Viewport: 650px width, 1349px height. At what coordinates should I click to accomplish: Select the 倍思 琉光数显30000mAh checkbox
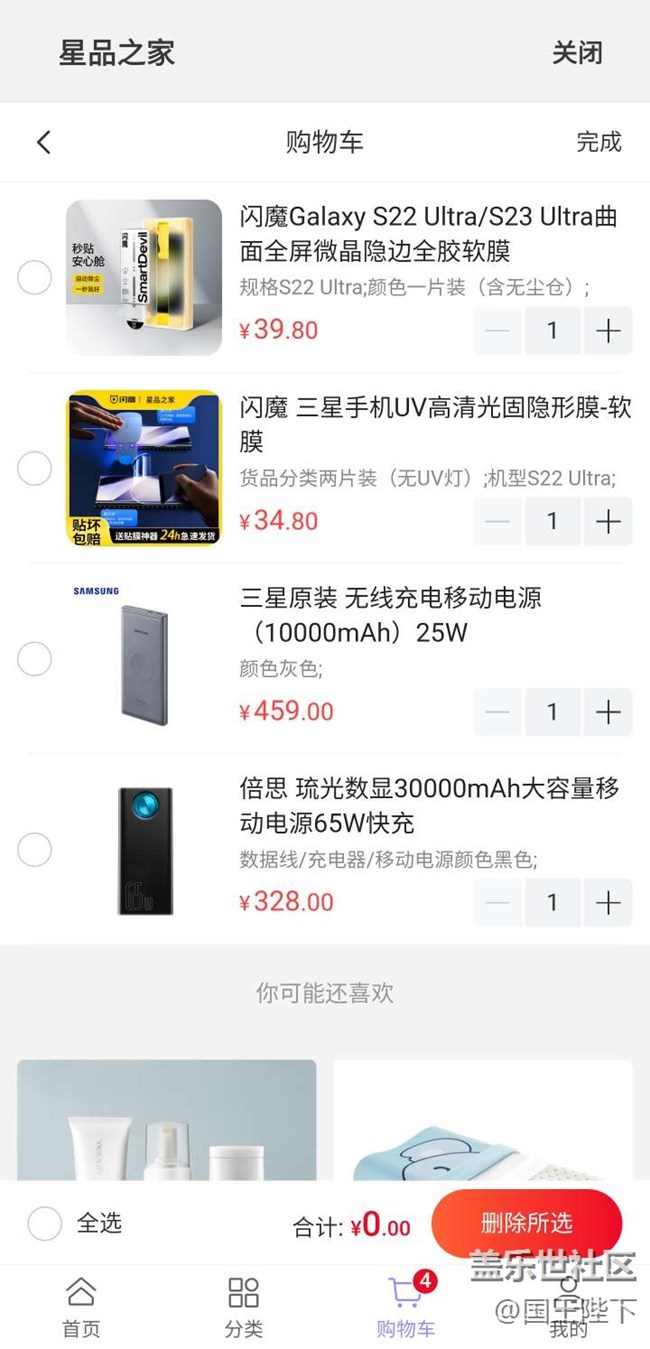(35, 849)
